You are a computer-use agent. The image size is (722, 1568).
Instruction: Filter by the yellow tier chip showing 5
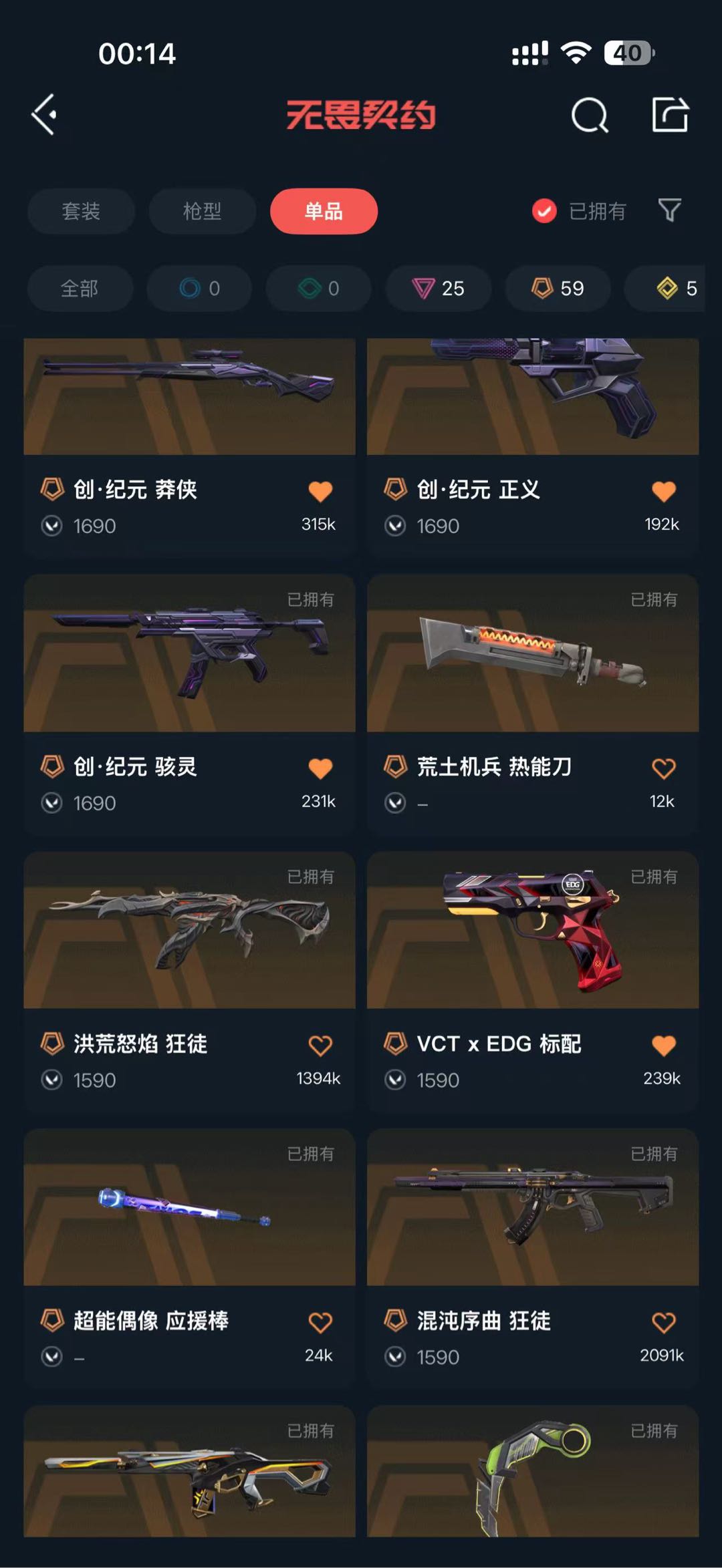(675, 289)
